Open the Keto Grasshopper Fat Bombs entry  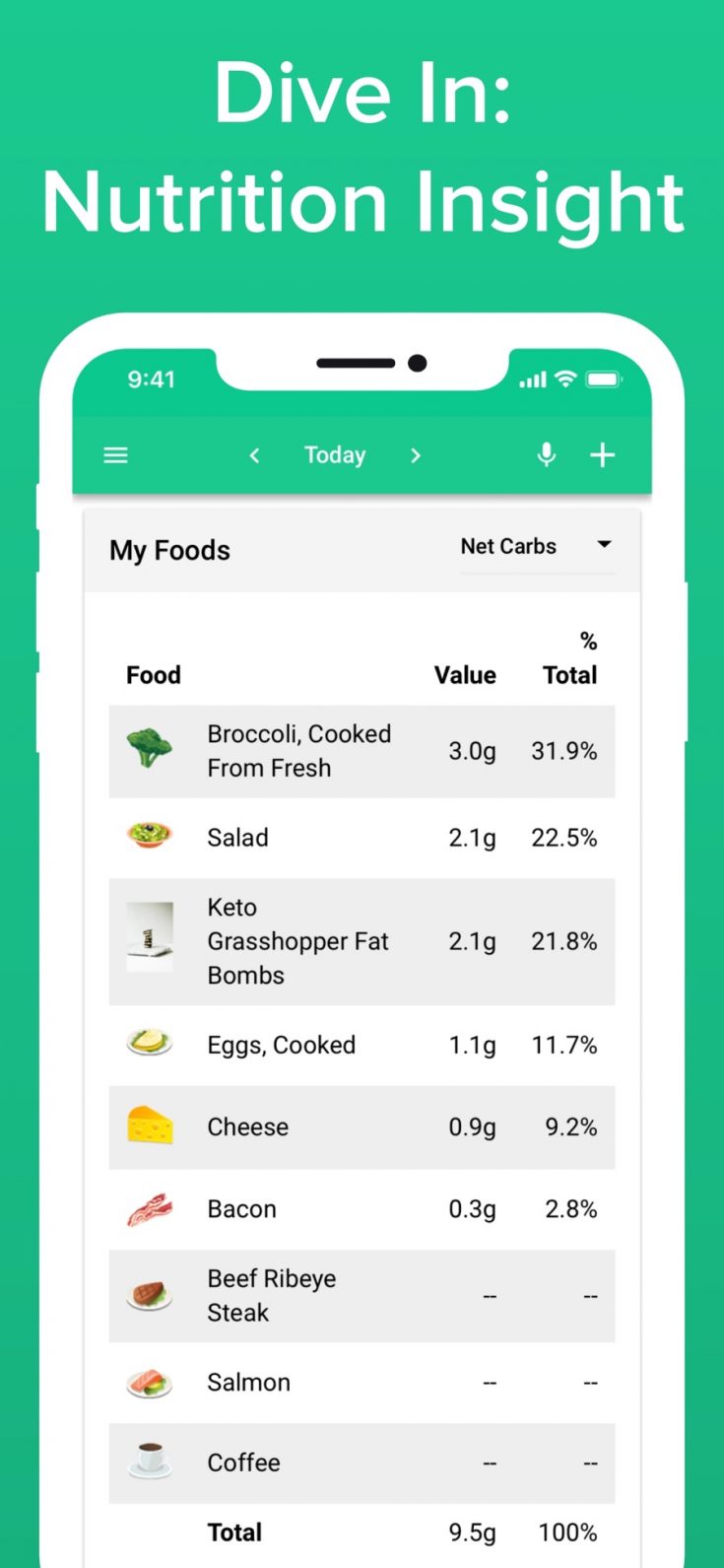click(x=362, y=941)
